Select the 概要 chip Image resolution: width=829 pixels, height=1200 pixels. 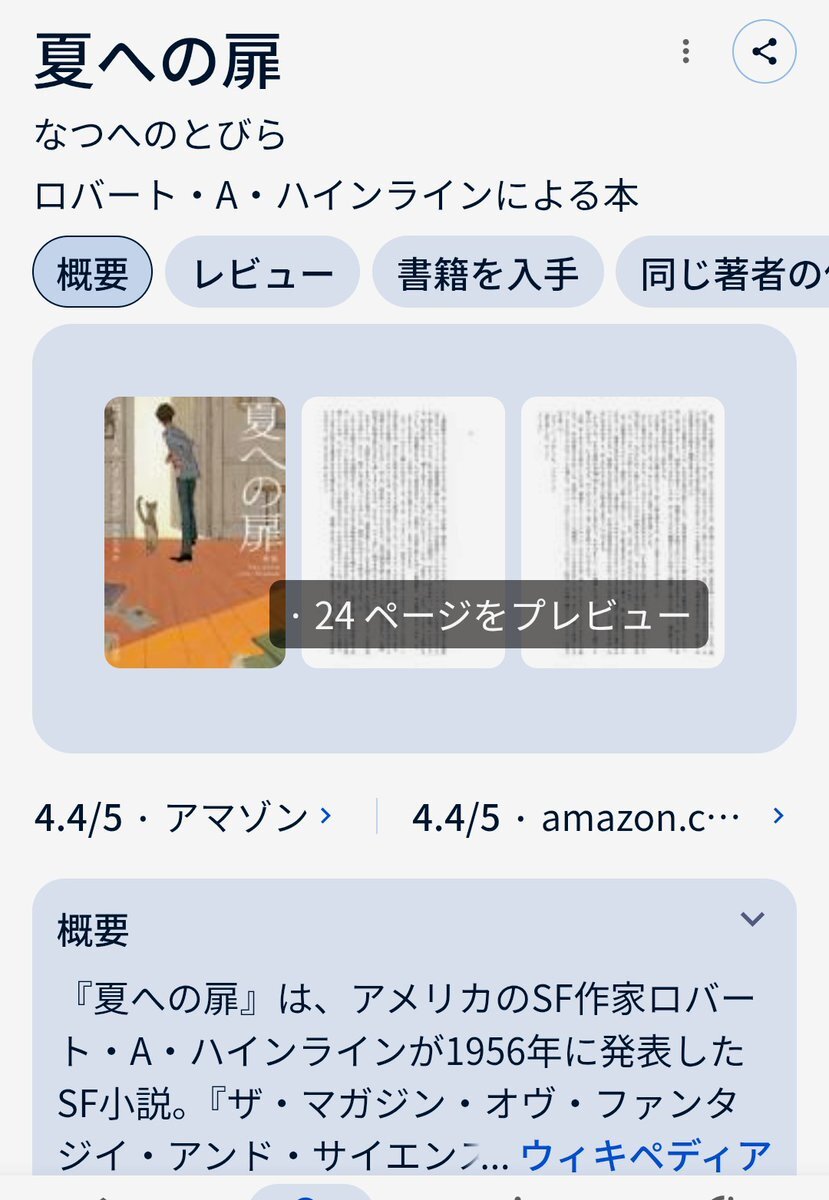point(92,272)
